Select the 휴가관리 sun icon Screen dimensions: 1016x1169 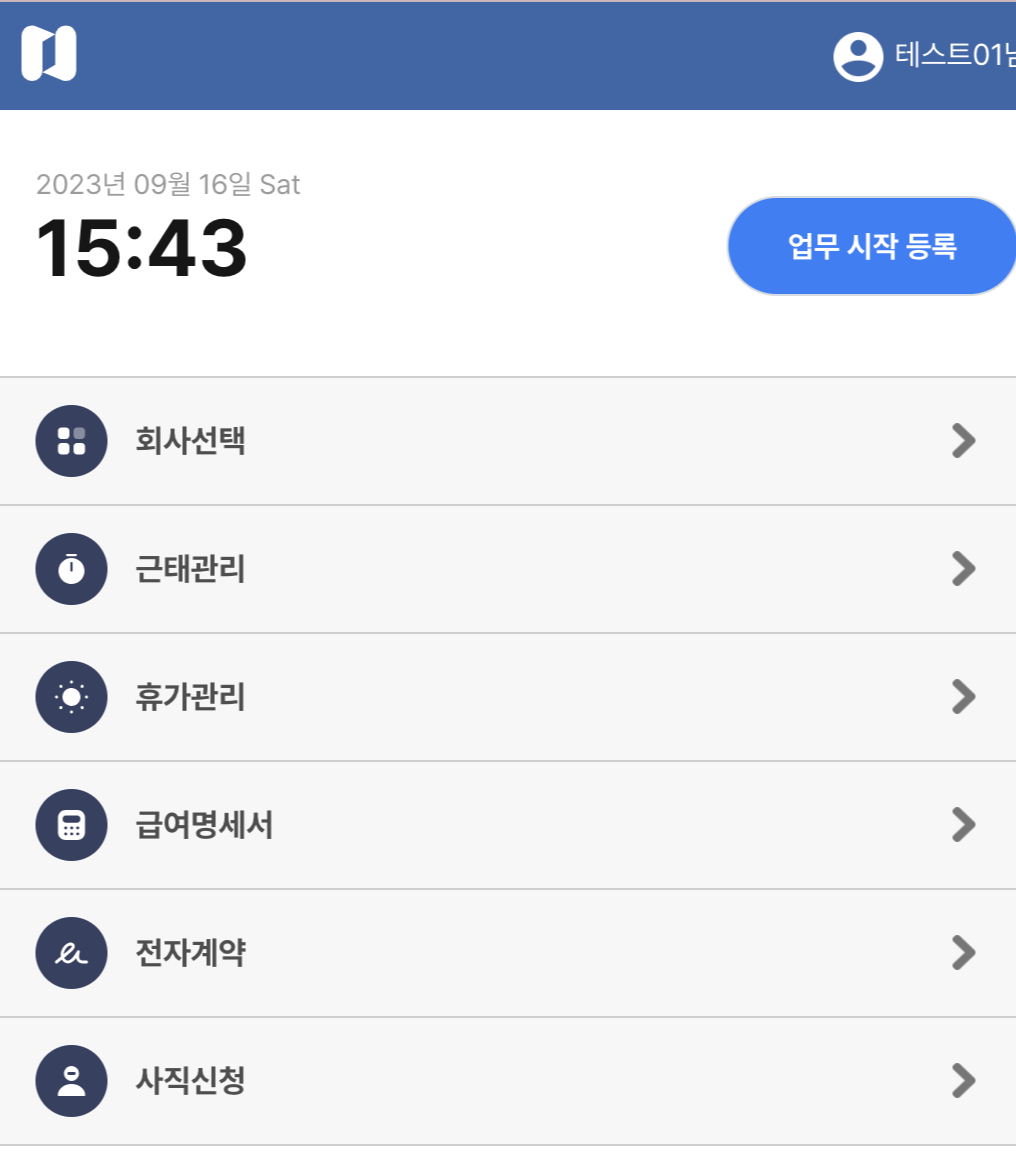pyautogui.click(x=70, y=697)
